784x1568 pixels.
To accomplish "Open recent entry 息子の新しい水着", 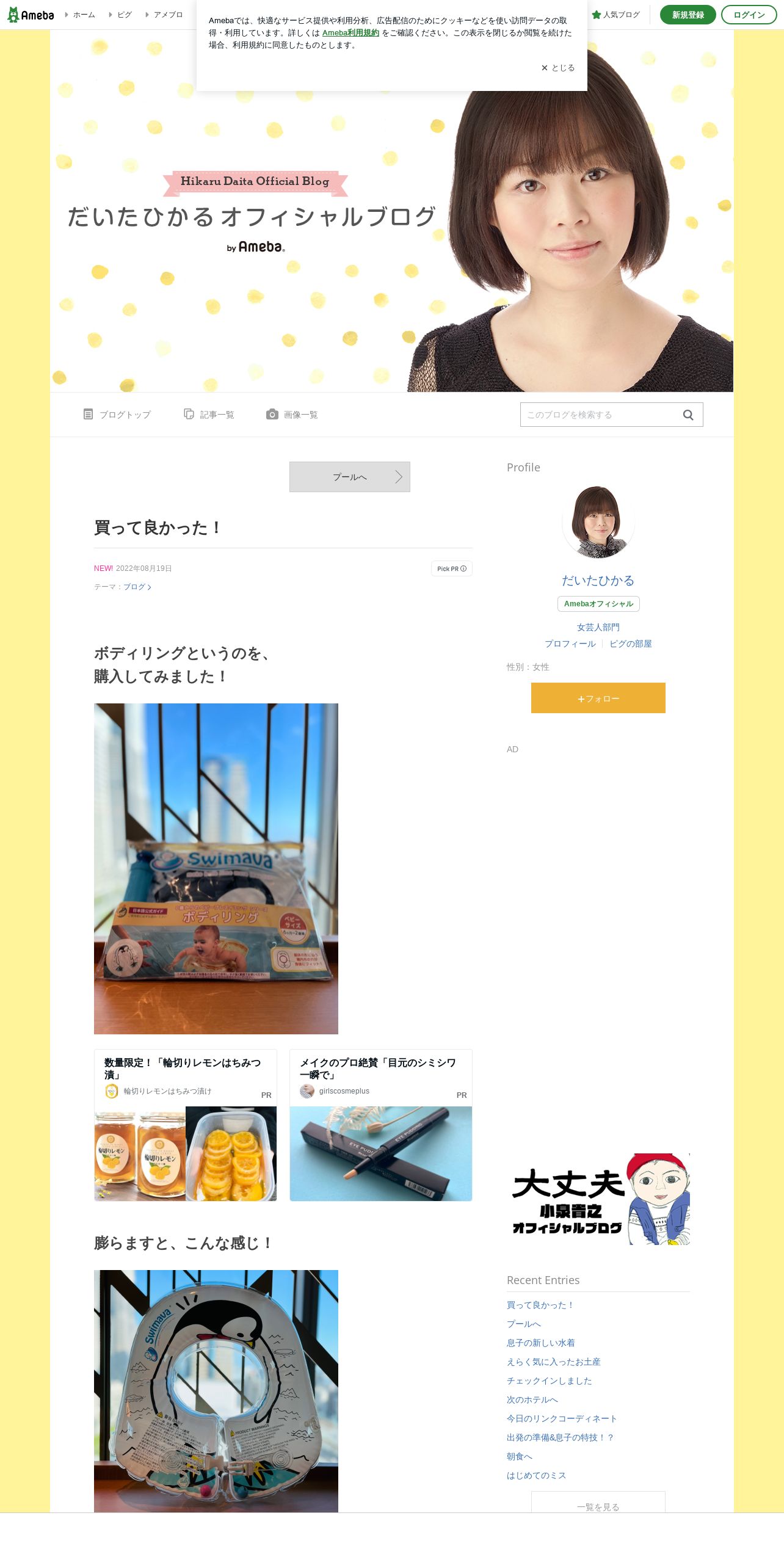I will click(x=541, y=1343).
